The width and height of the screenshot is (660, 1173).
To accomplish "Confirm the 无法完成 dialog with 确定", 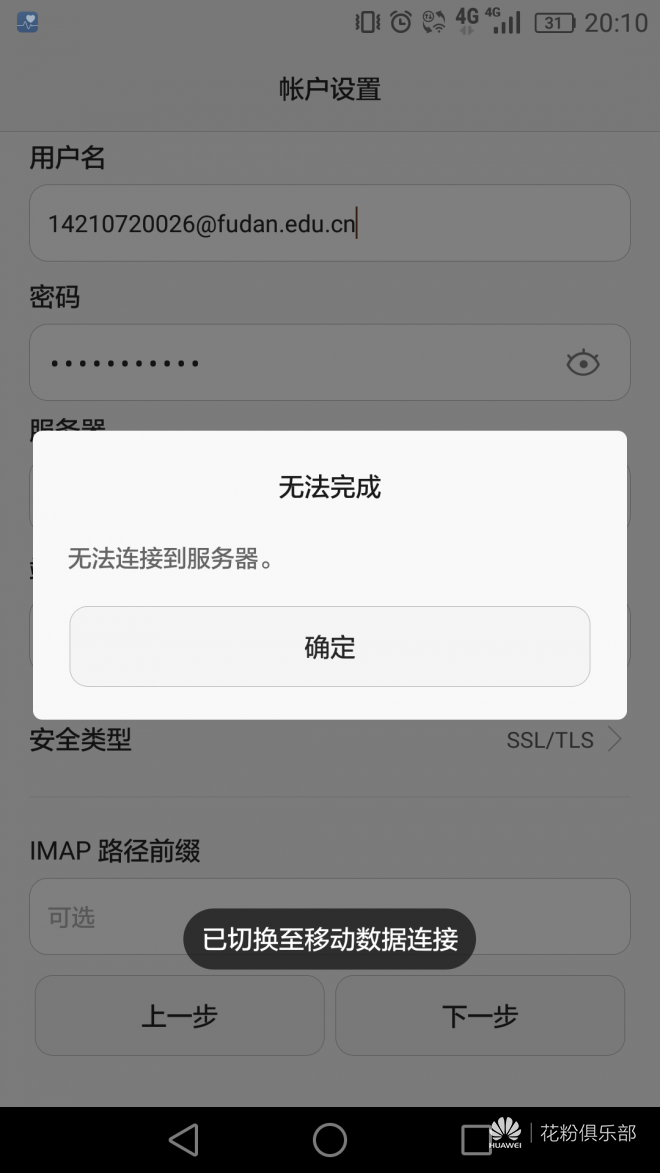I will click(329, 646).
